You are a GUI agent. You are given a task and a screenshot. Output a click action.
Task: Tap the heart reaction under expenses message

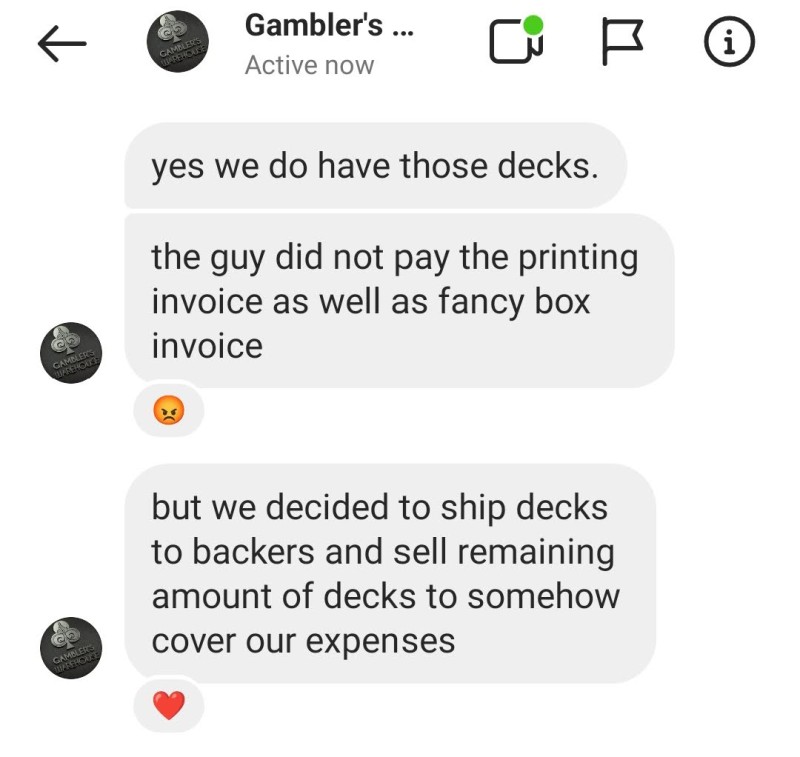(x=168, y=706)
